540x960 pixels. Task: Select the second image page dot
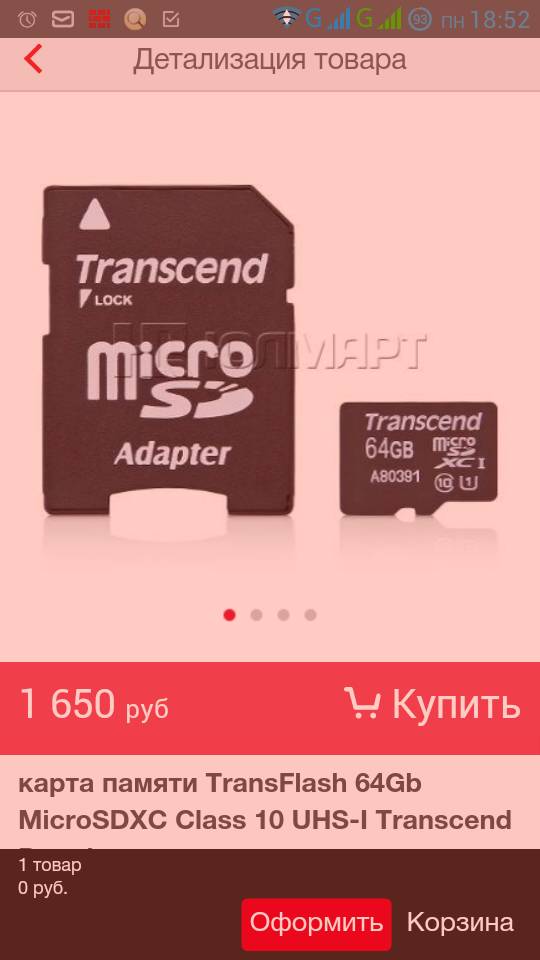257,615
